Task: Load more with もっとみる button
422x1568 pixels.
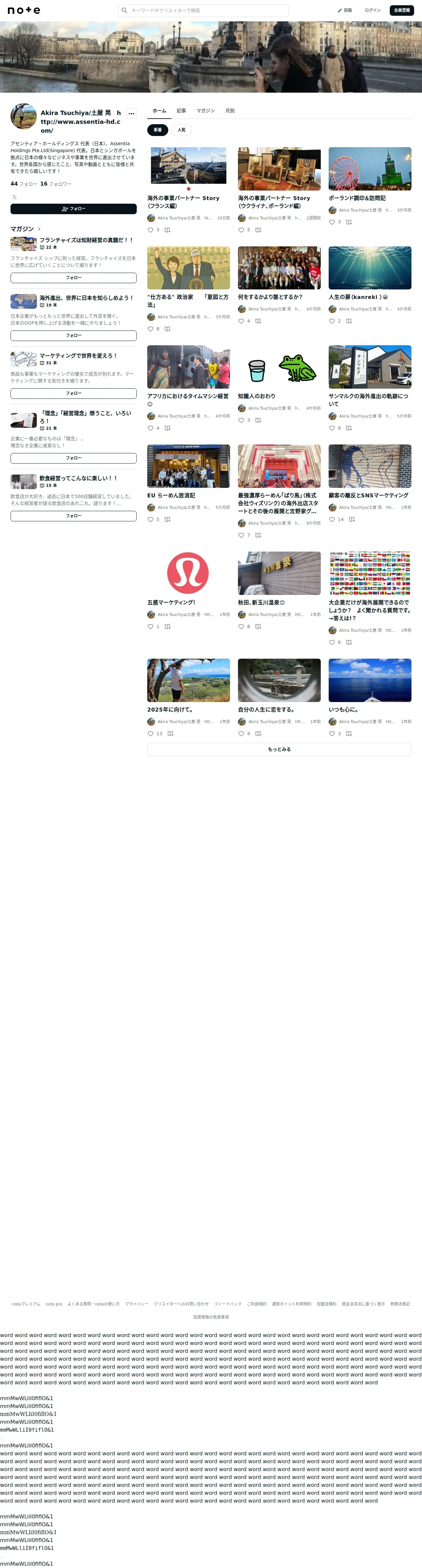Action: point(279,749)
